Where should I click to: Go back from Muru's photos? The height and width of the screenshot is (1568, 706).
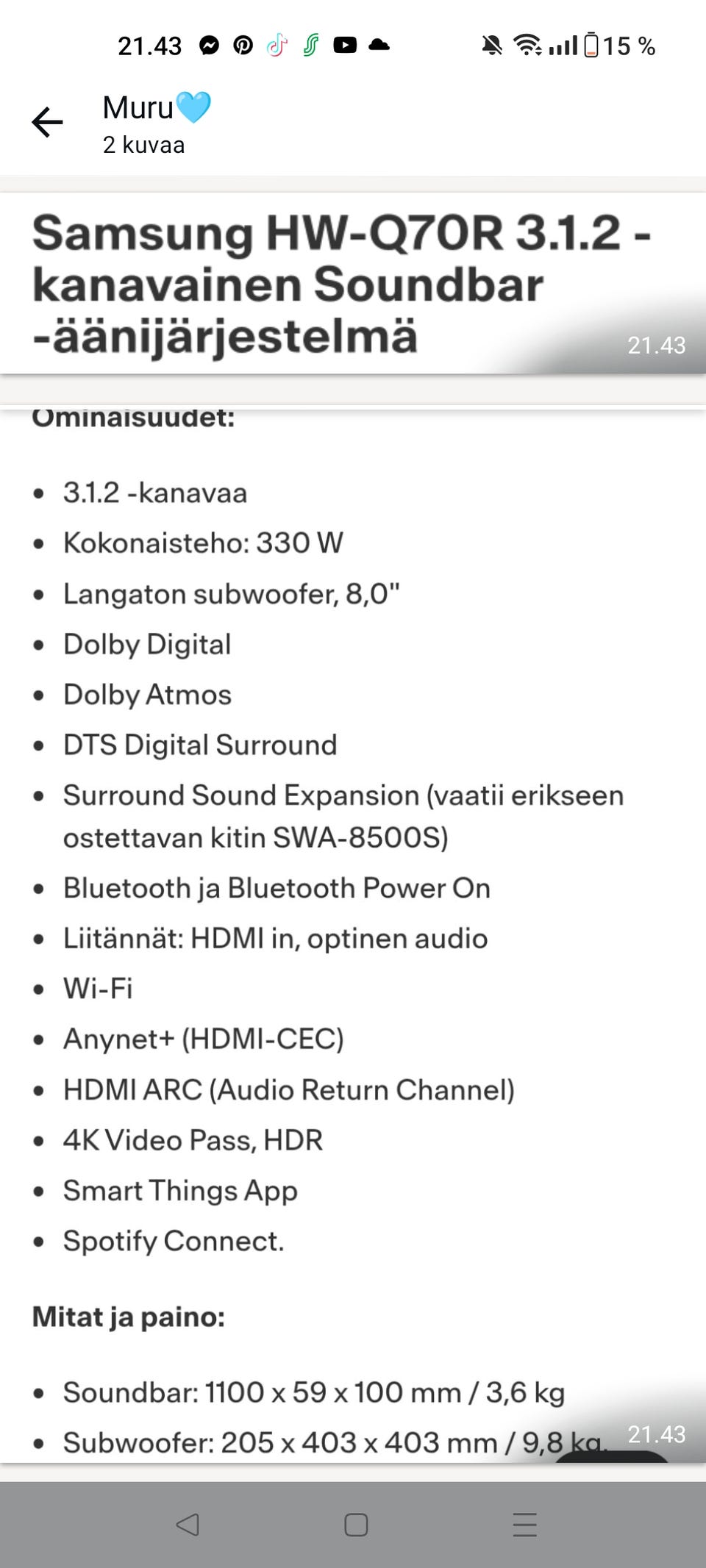click(47, 123)
